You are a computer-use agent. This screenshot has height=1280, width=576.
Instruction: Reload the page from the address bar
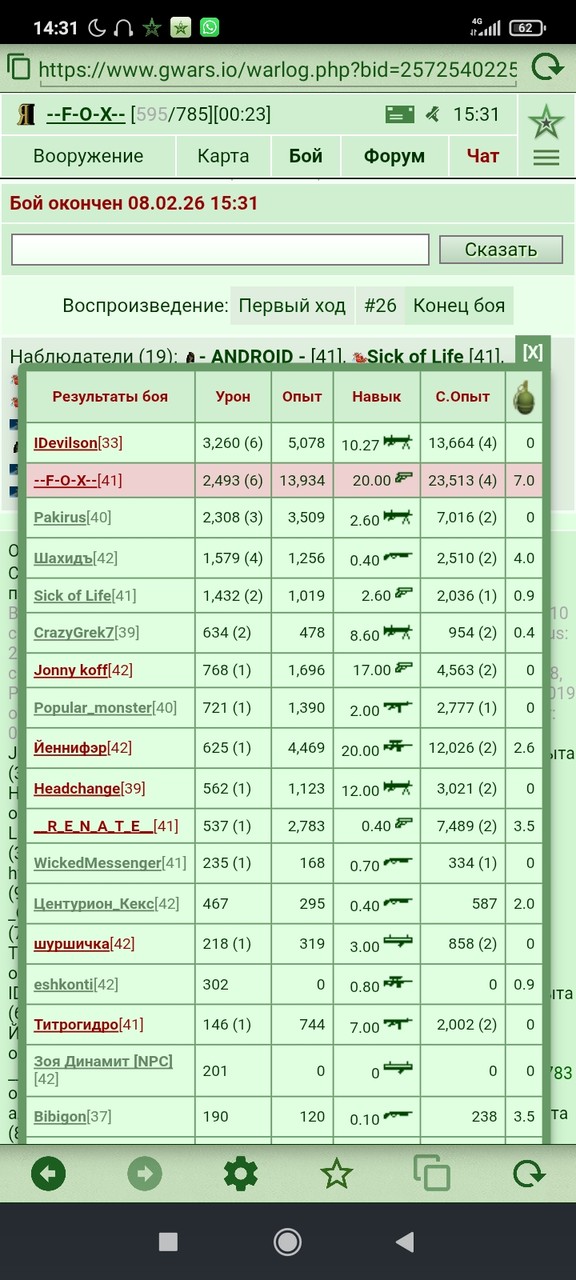click(x=547, y=68)
